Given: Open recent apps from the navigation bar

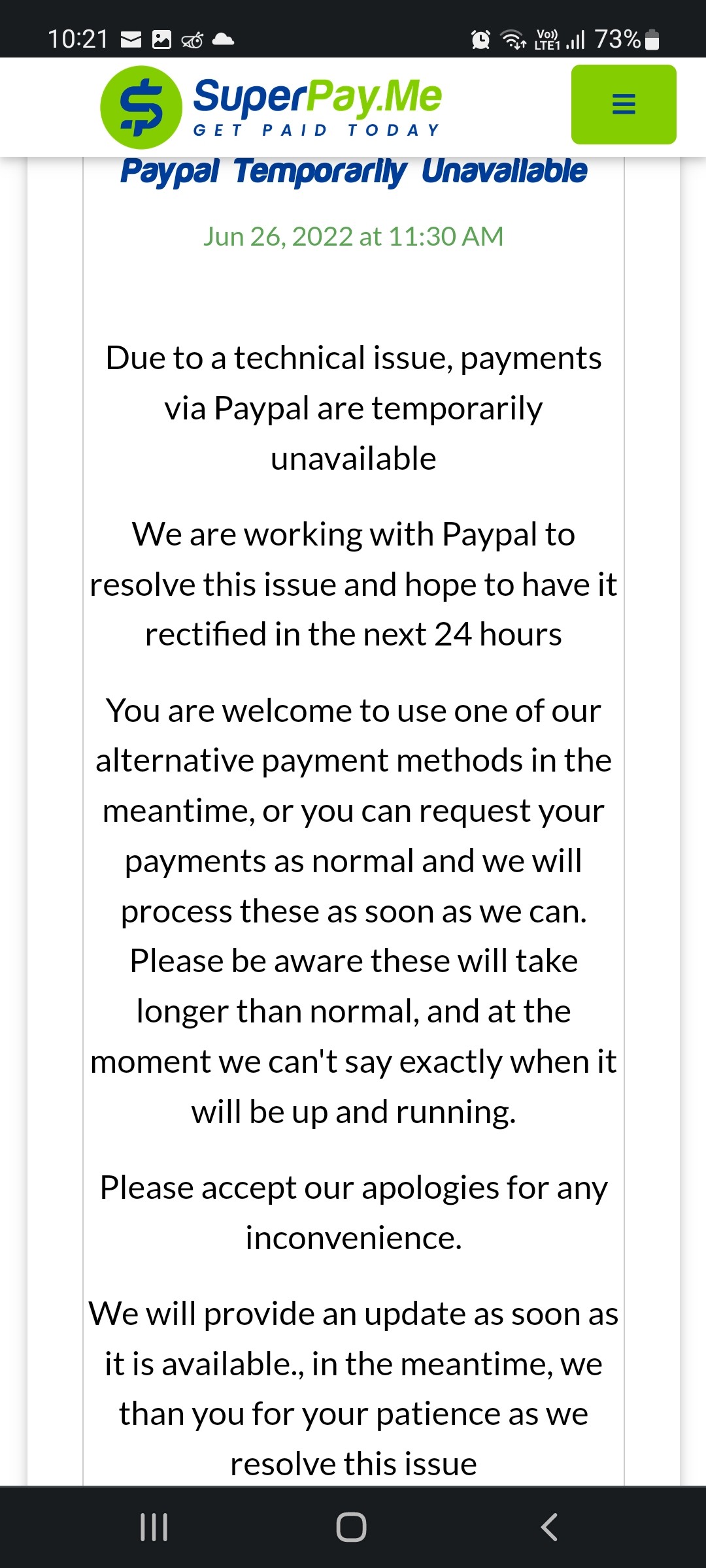Looking at the screenshot, I should pyautogui.click(x=154, y=1527).
